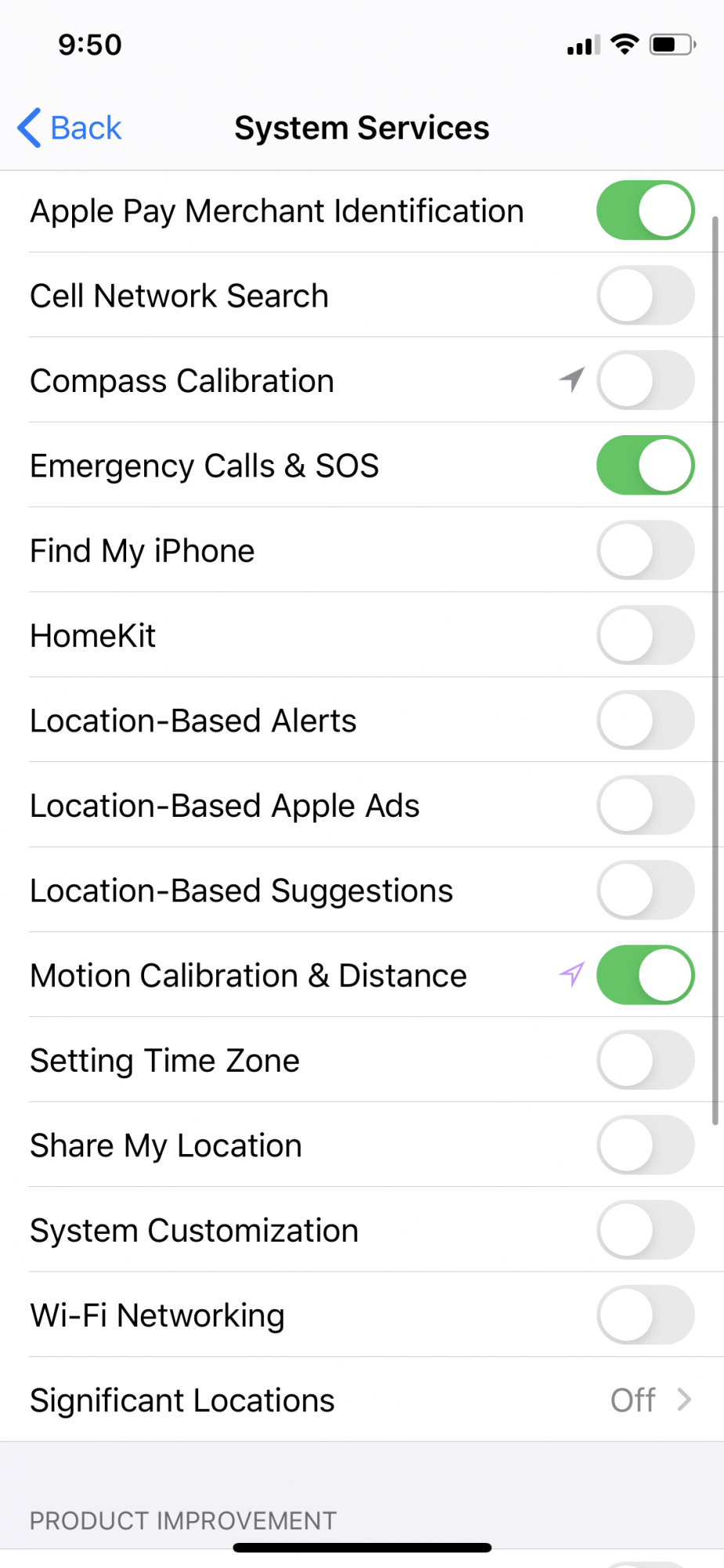Open Significant Locations settings
The image size is (724, 1568).
(360, 1400)
